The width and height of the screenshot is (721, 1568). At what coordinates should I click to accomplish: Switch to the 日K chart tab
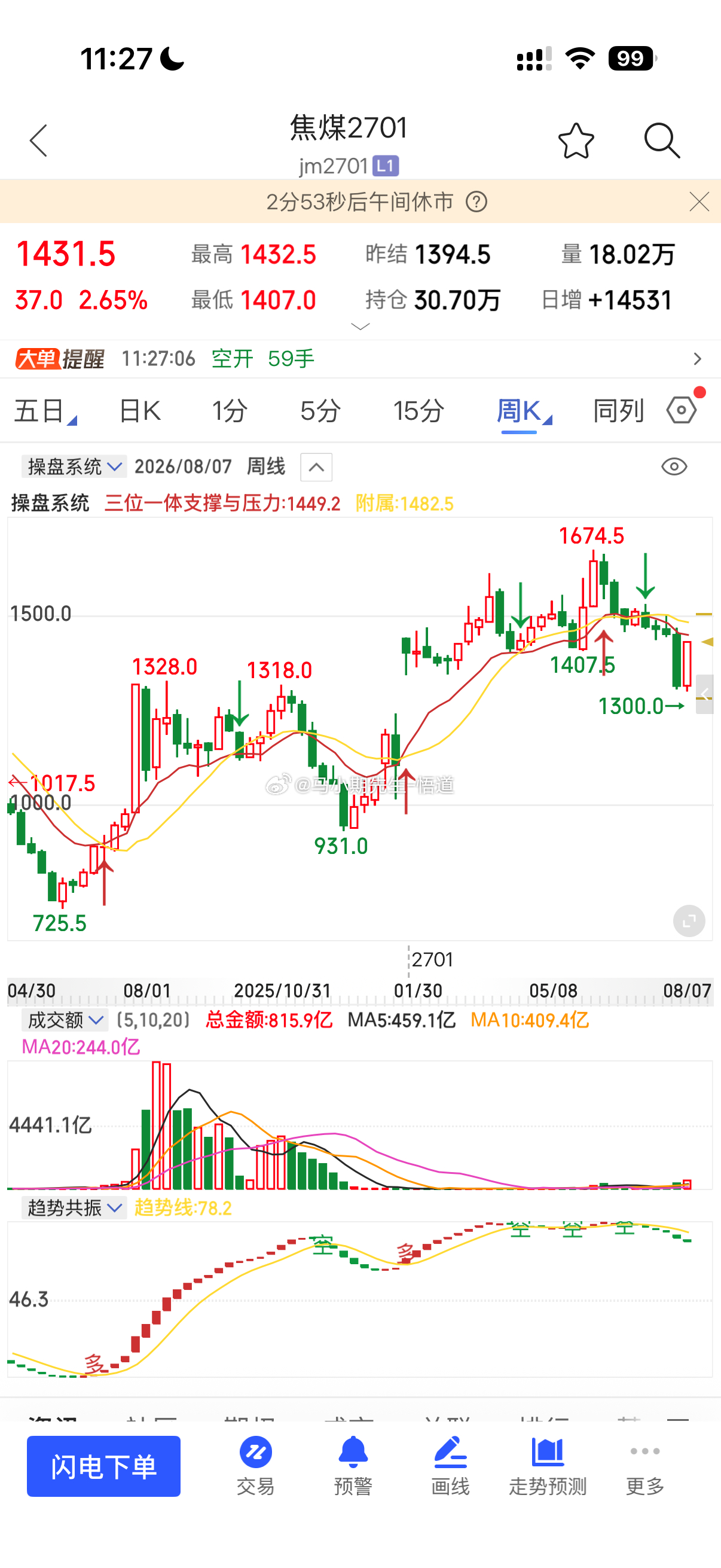pos(139,411)
